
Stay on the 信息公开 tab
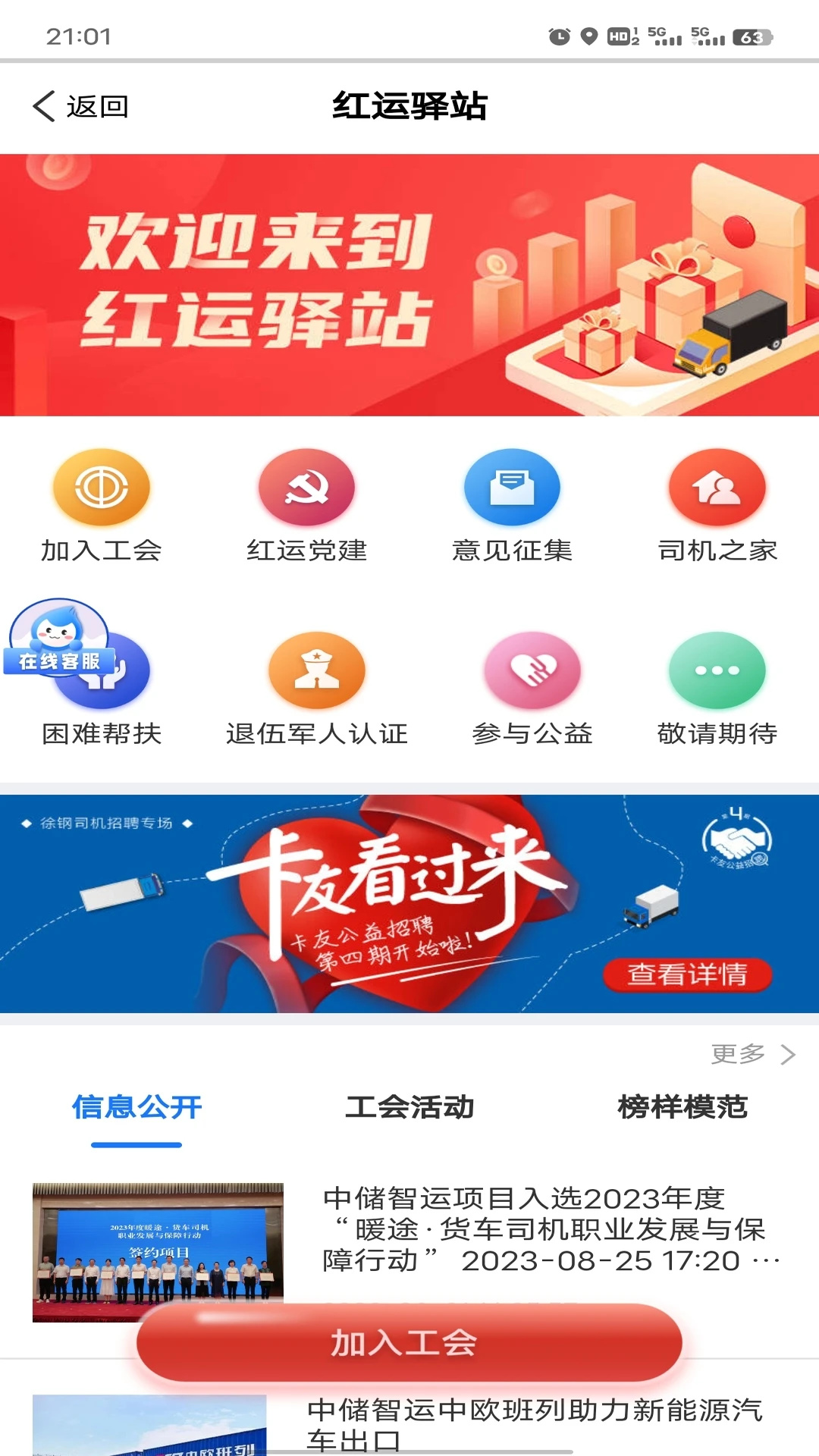[x=136, y=1109]
